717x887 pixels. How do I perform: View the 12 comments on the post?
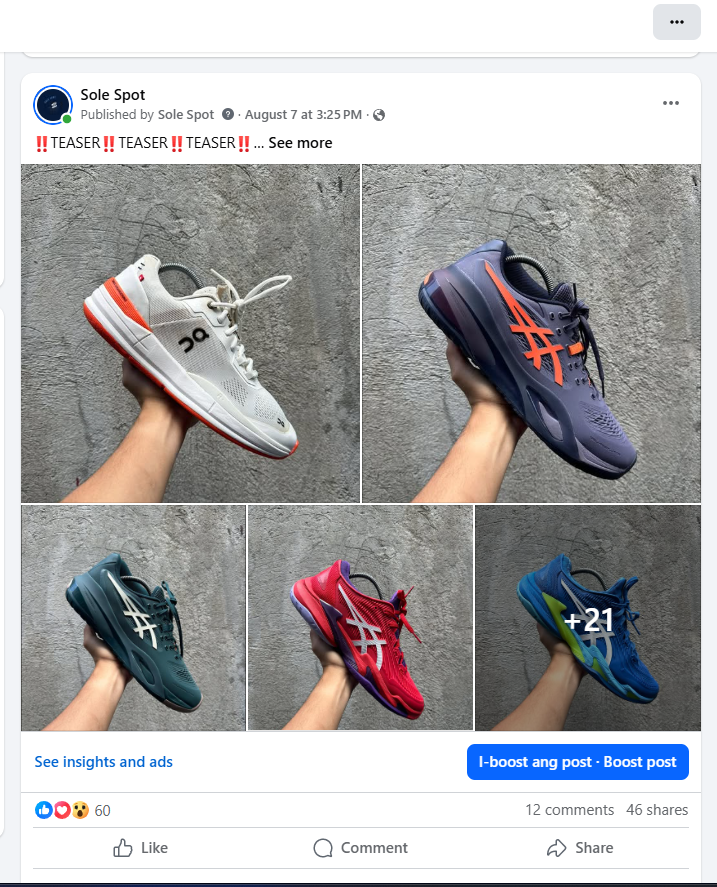click(569, 810)
